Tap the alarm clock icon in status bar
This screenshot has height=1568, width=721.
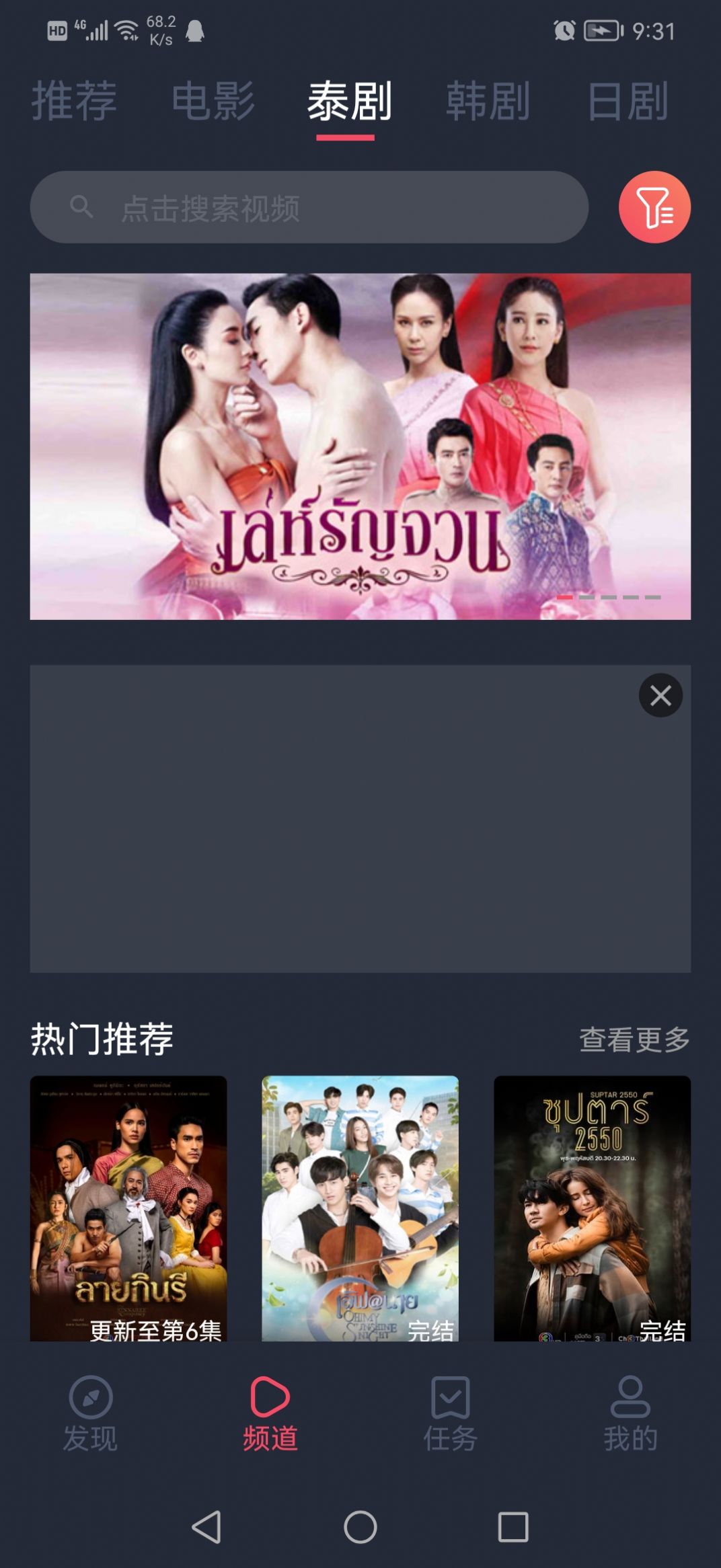tap(564, 30)
